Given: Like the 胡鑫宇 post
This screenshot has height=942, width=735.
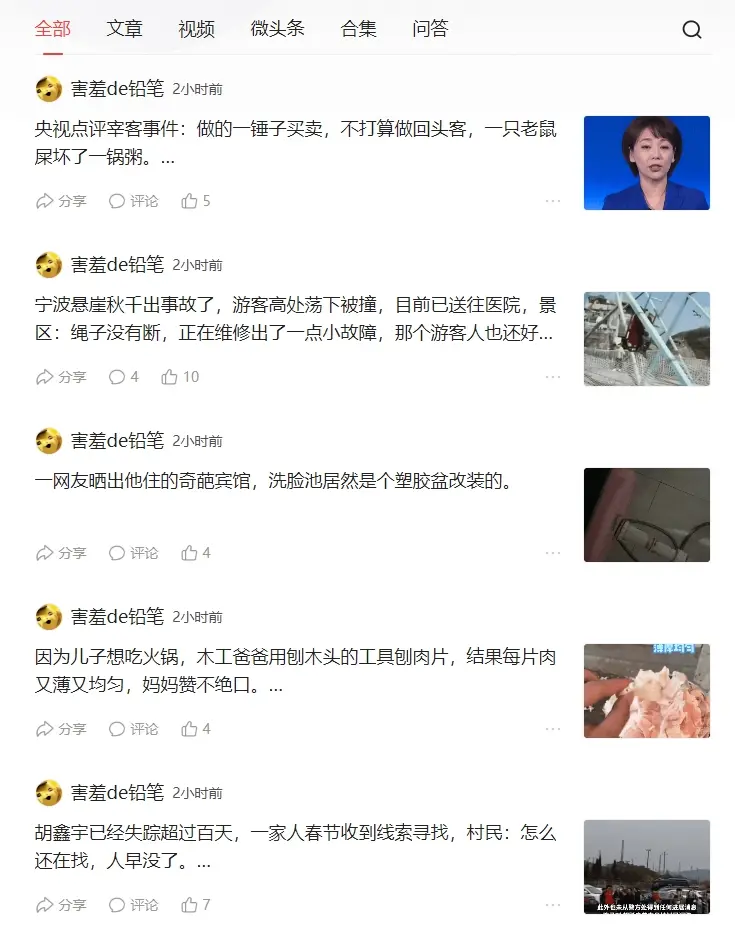Looking at the screenshot, I should (195, 905).
